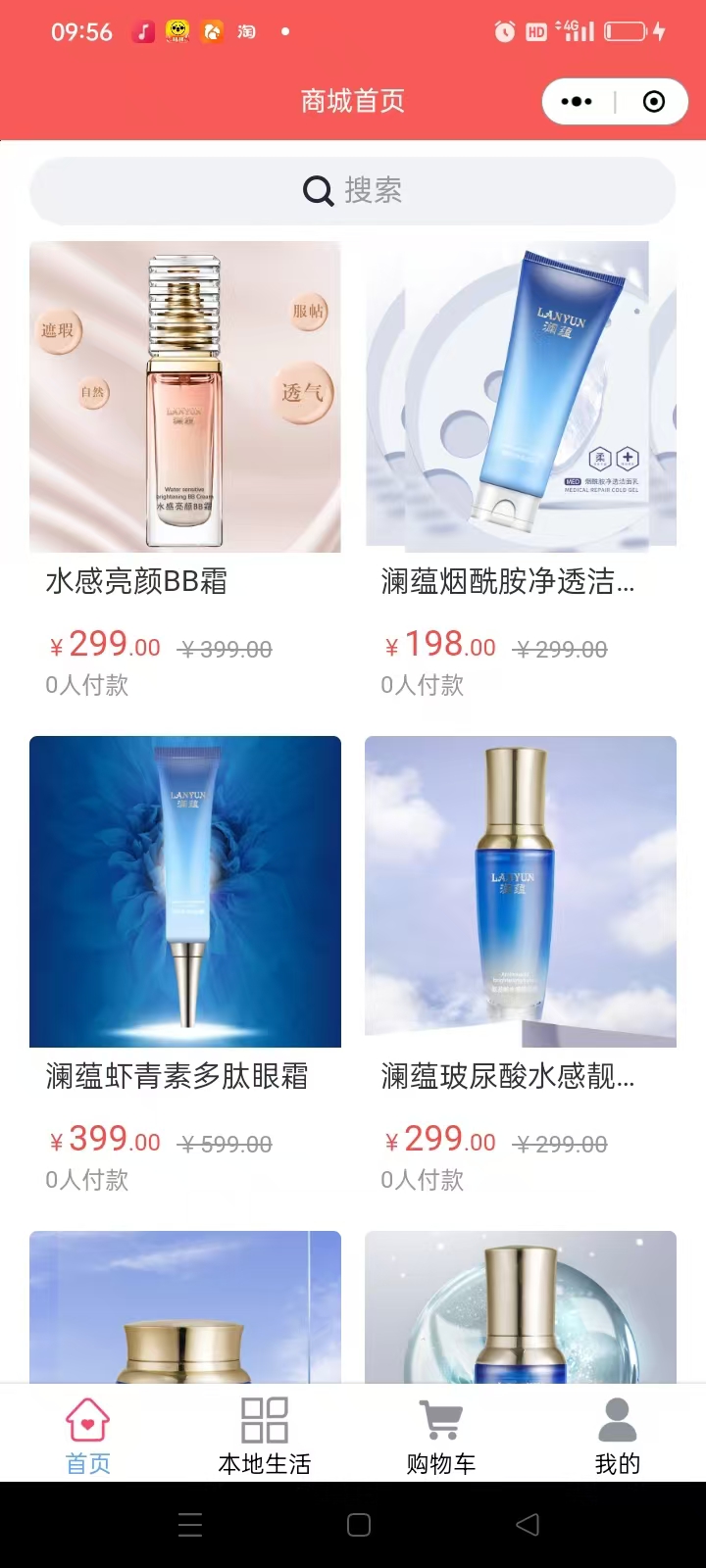Go to the system home screen
The image size is (706, 1568).
coord(359,1524)
